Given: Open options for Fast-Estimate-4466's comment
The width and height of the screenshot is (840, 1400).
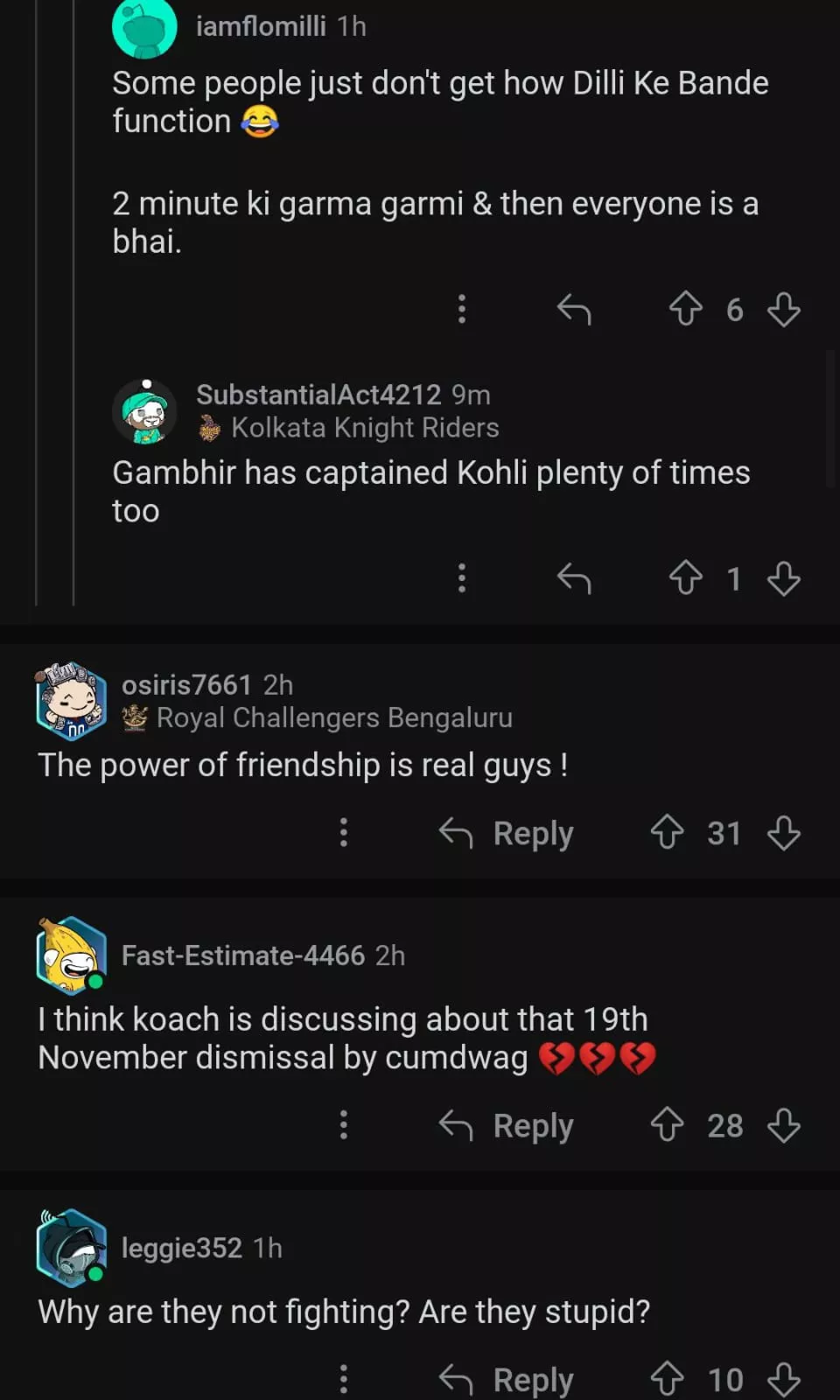Looking at the screenshot, I should click(344, 1124).
